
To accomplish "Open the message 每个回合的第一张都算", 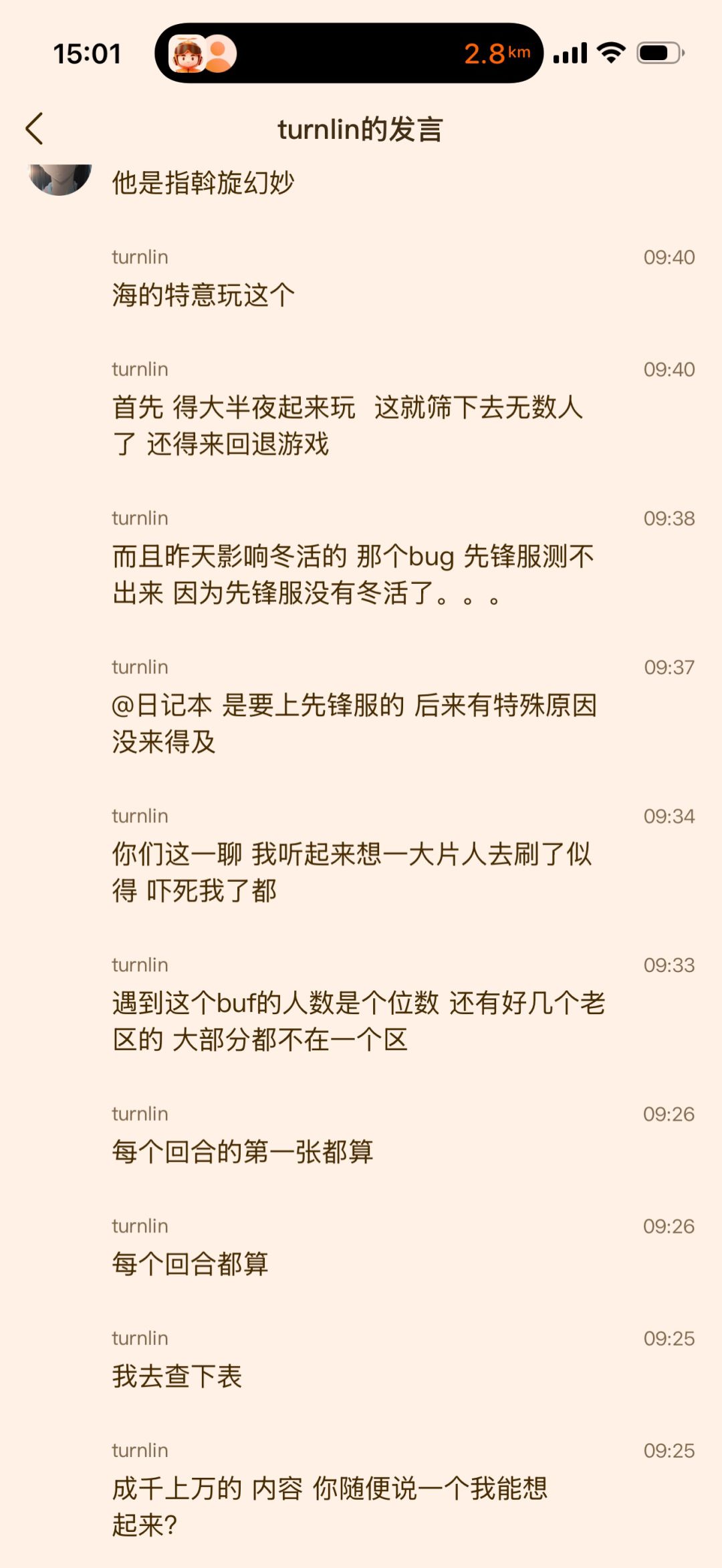I will 242,1151.
